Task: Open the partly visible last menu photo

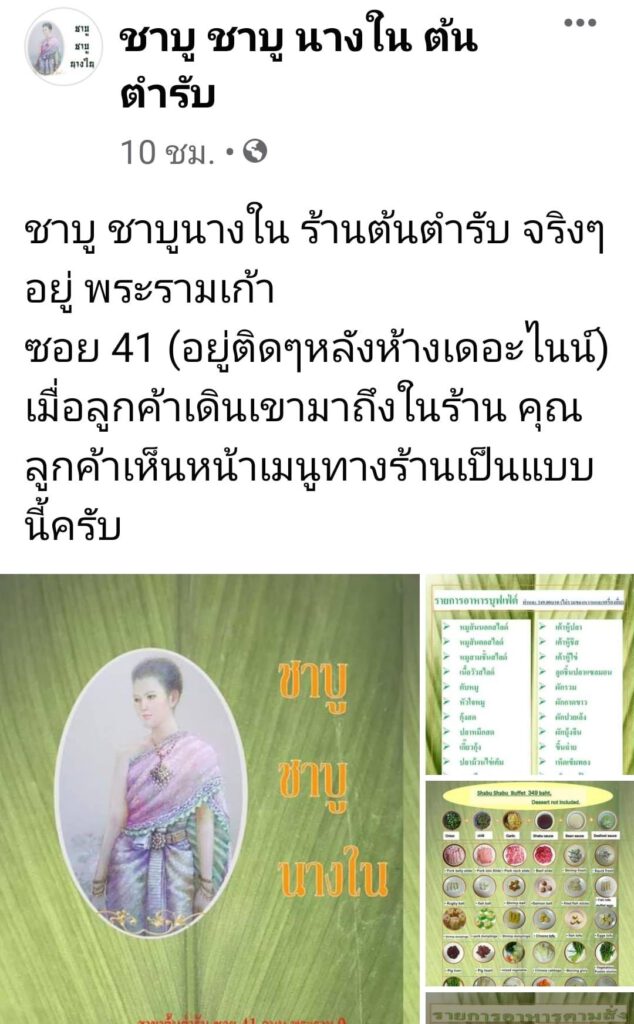Action: point(529,1008)
